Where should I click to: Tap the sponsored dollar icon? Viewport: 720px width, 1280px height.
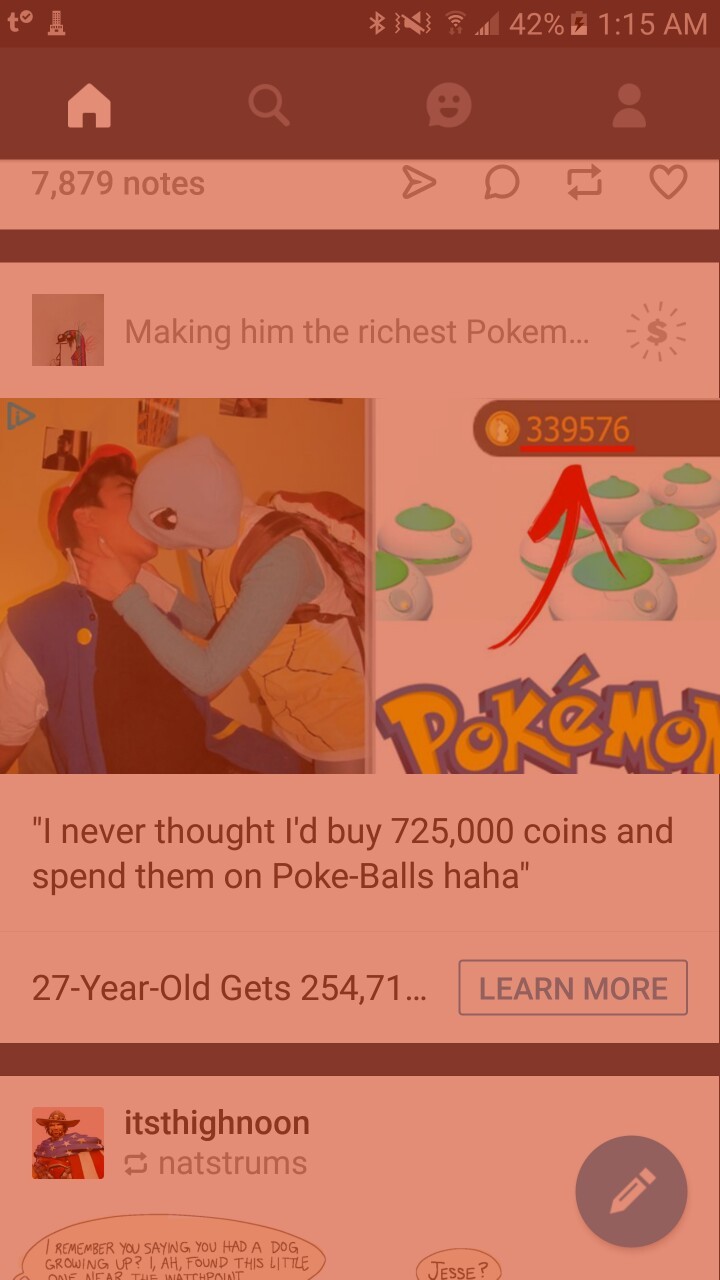pyautogui.click(x=656, y=331)
